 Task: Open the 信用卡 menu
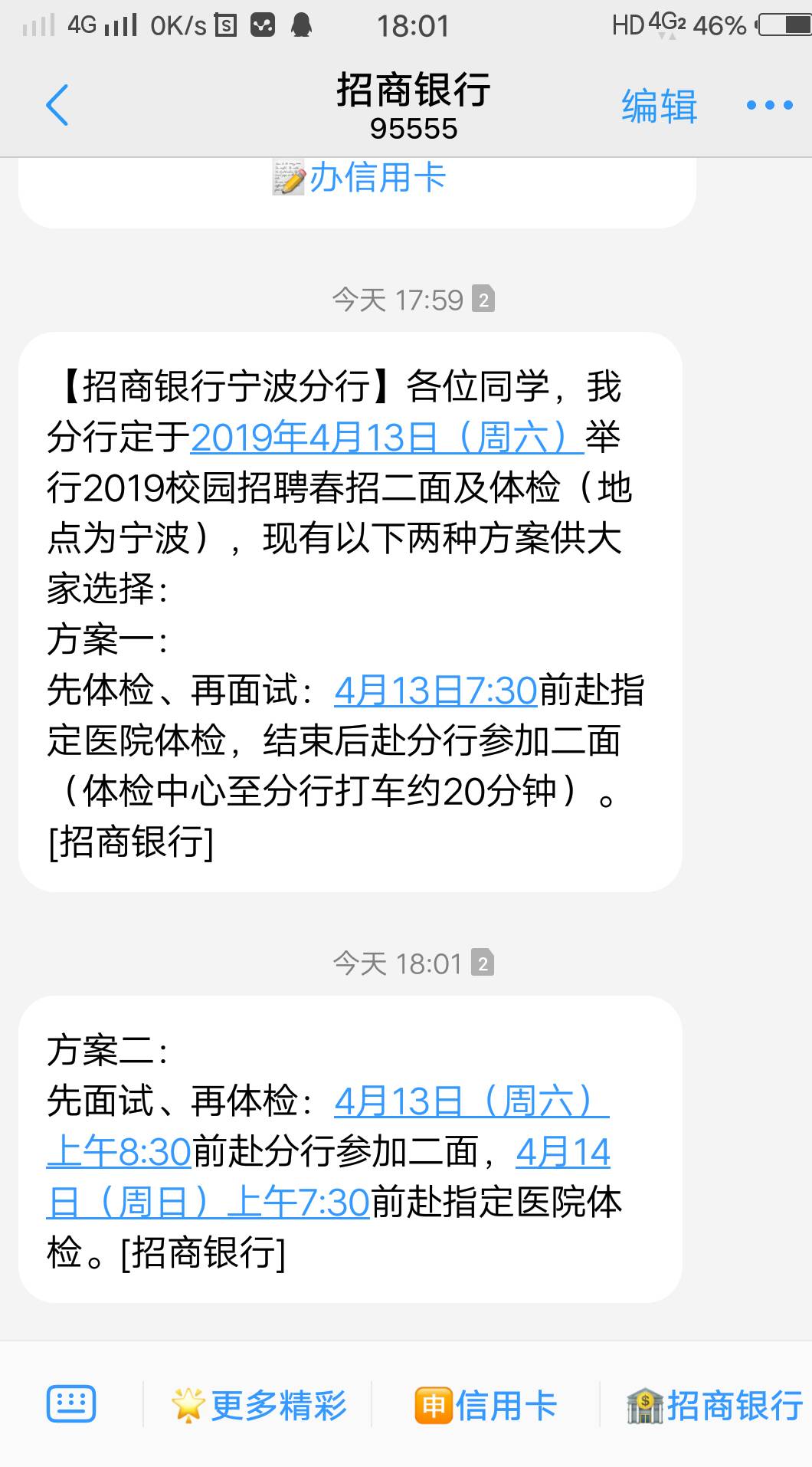coord(486,1405)
